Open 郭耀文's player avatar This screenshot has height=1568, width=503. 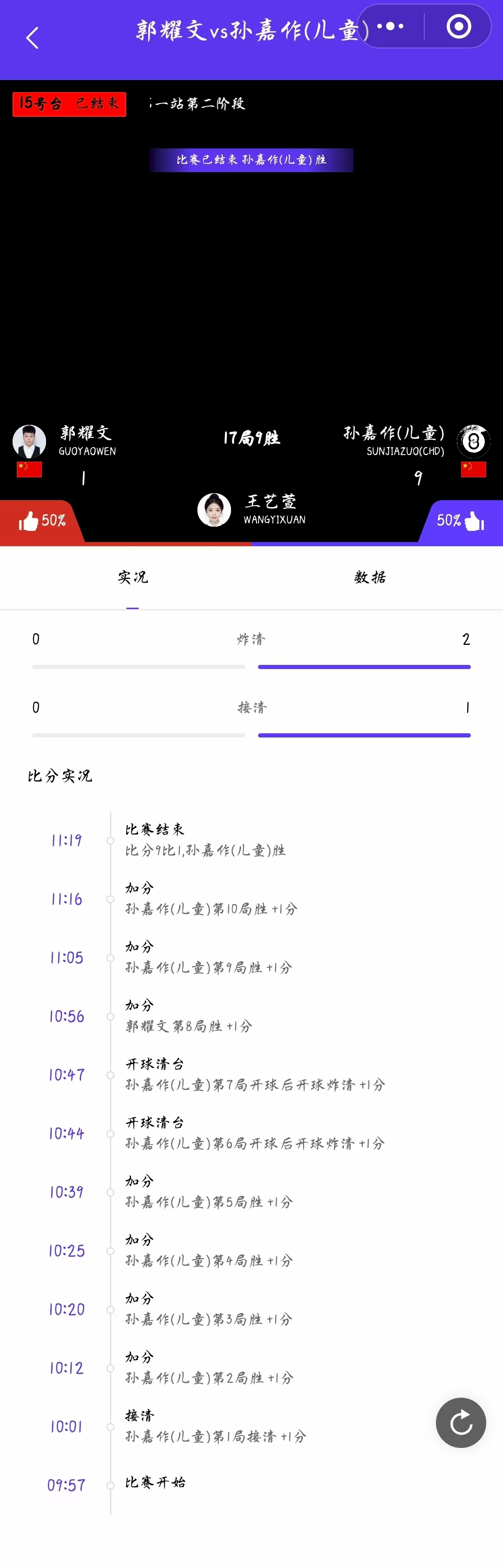point(29,441)
